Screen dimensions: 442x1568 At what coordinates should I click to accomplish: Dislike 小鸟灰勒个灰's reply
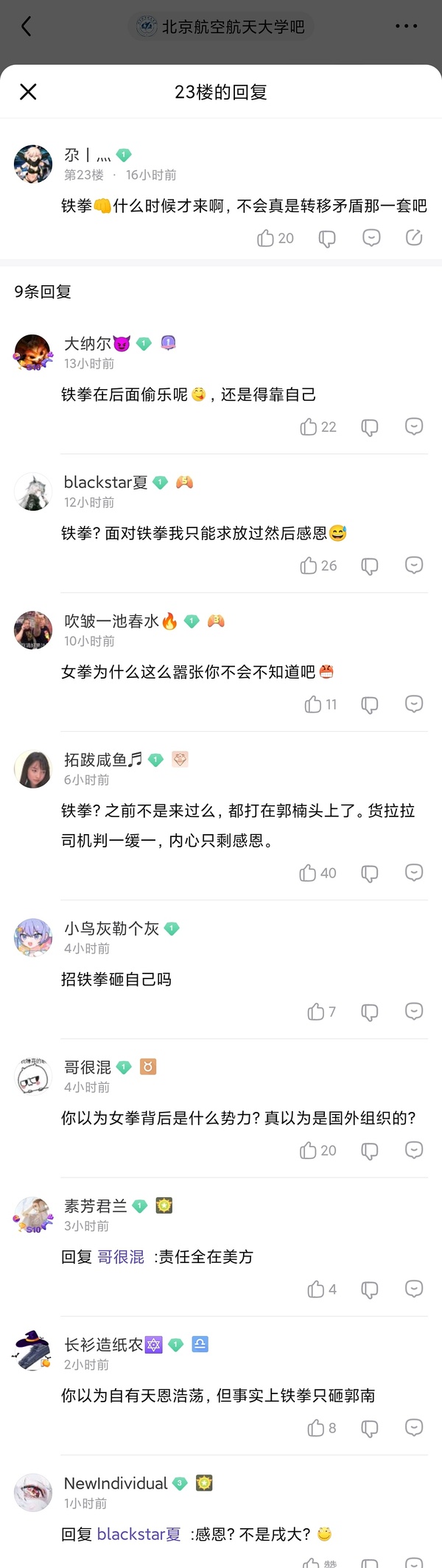click(x=370, y=1012)
